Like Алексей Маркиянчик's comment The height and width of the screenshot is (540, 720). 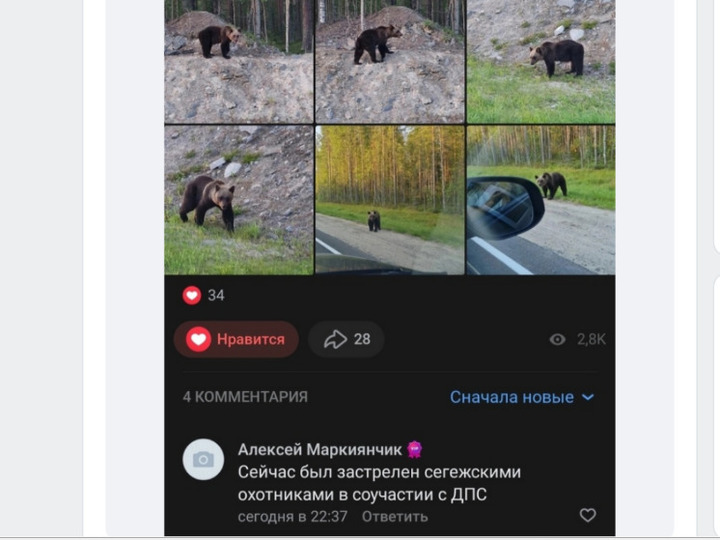tap(588, 515)
